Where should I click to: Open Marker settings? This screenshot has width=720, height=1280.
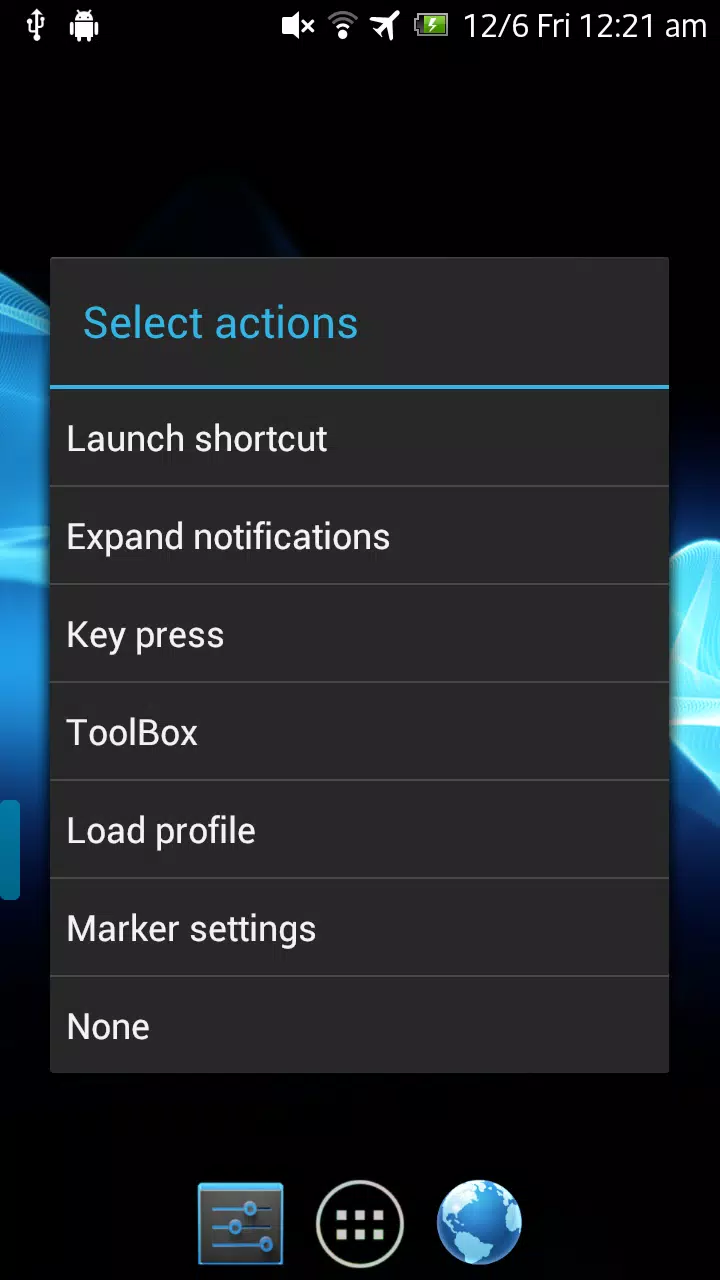click(359, 928)
